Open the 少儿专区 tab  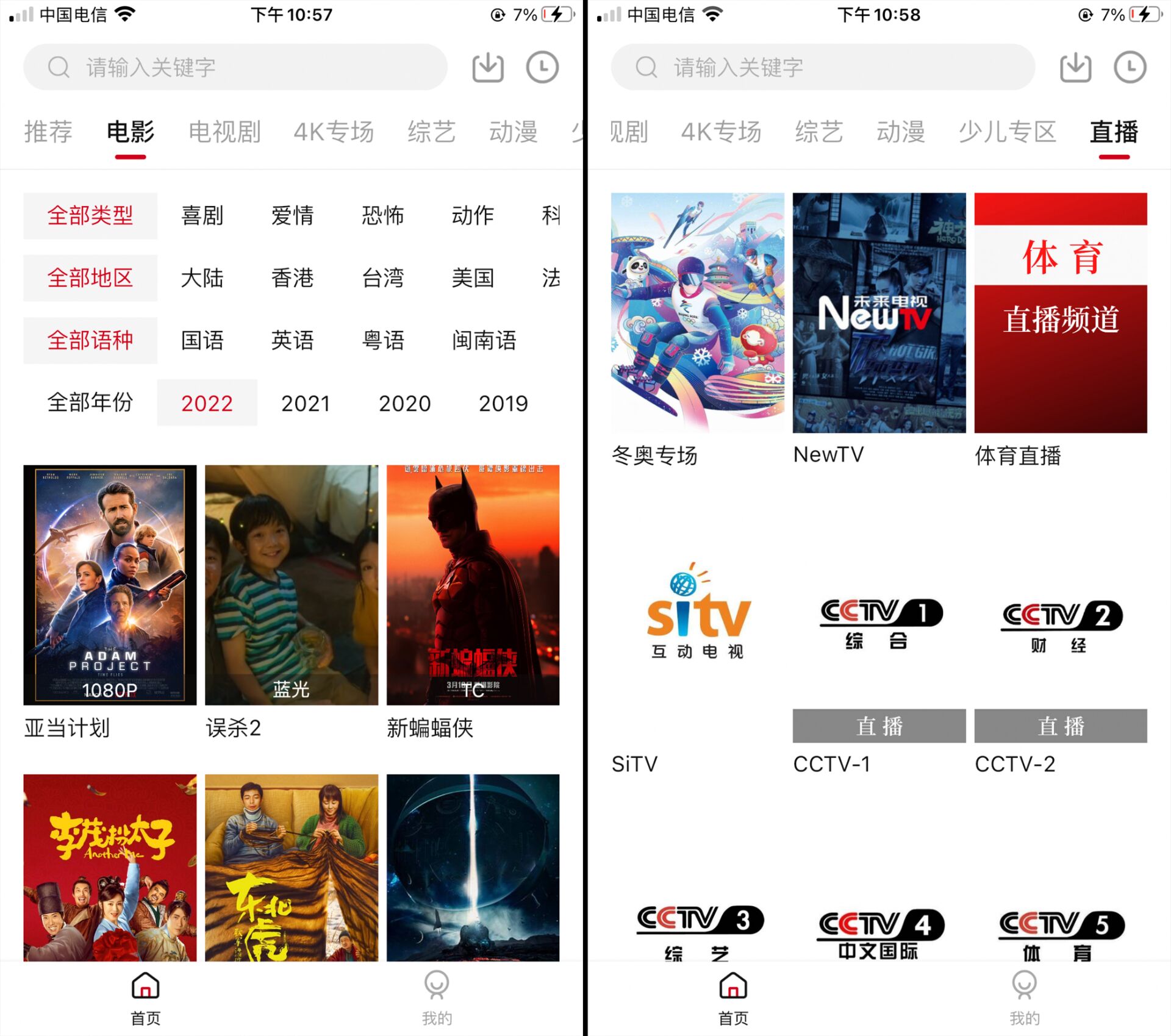[1006, 132]
